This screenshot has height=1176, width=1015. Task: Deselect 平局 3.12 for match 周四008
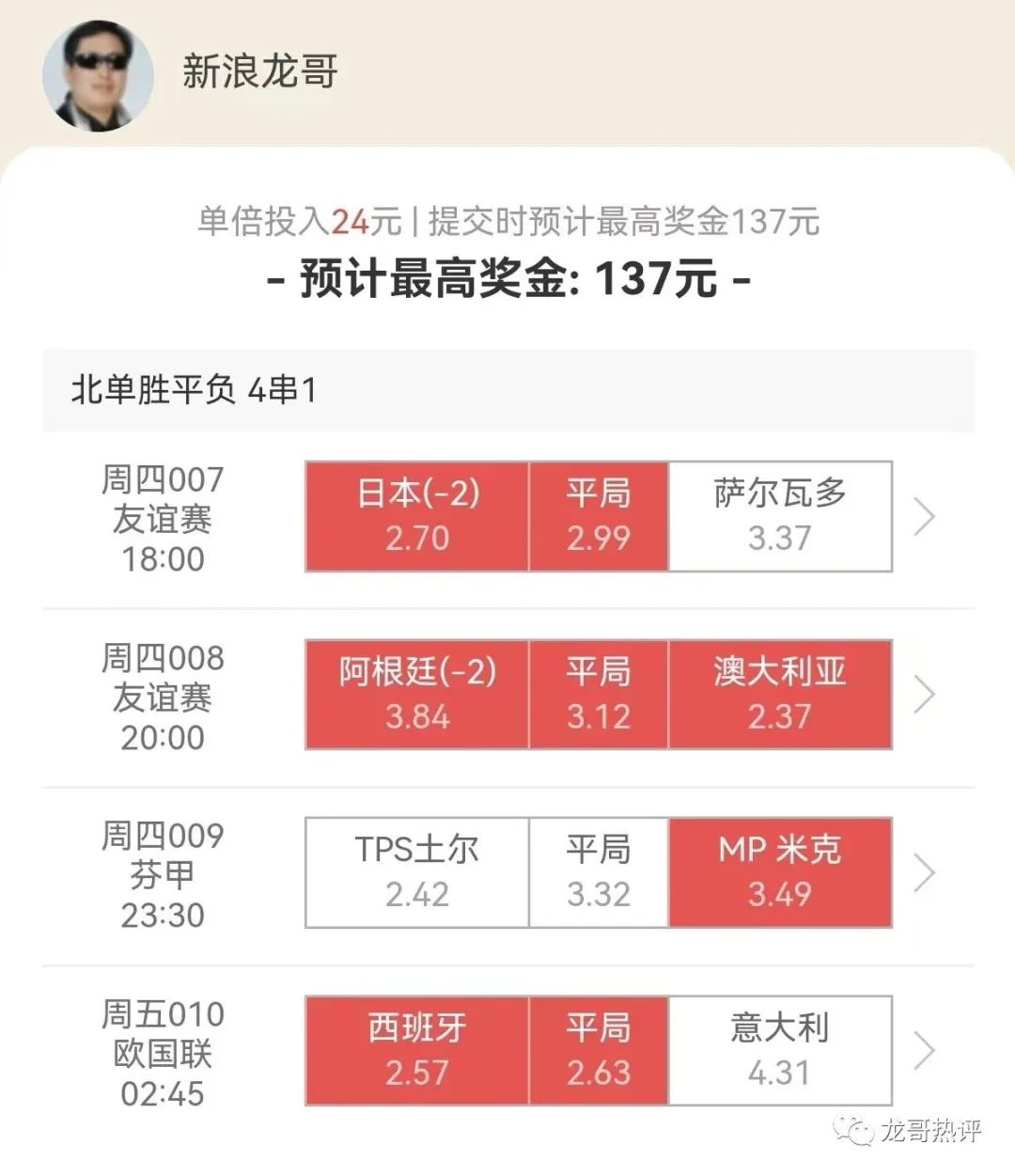point(599,695)
